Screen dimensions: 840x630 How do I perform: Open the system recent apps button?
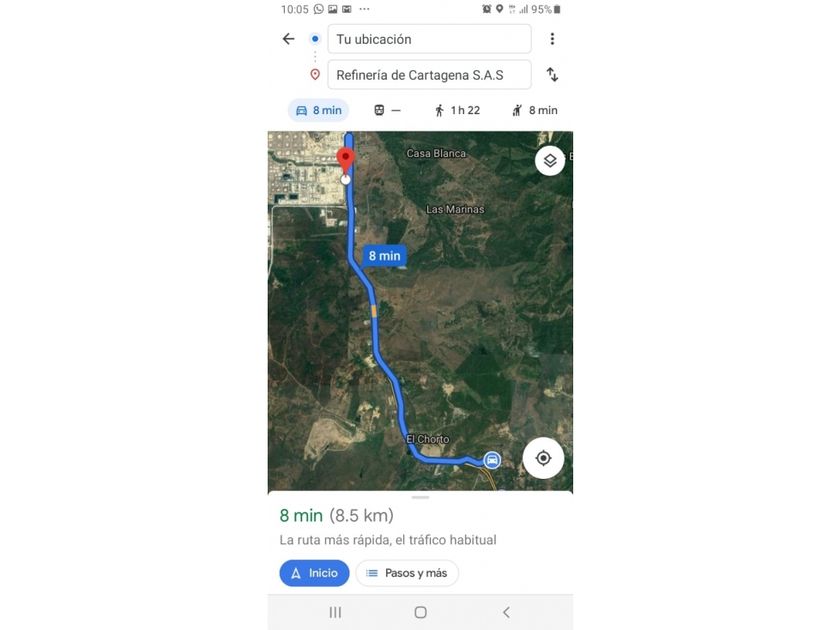335,612
